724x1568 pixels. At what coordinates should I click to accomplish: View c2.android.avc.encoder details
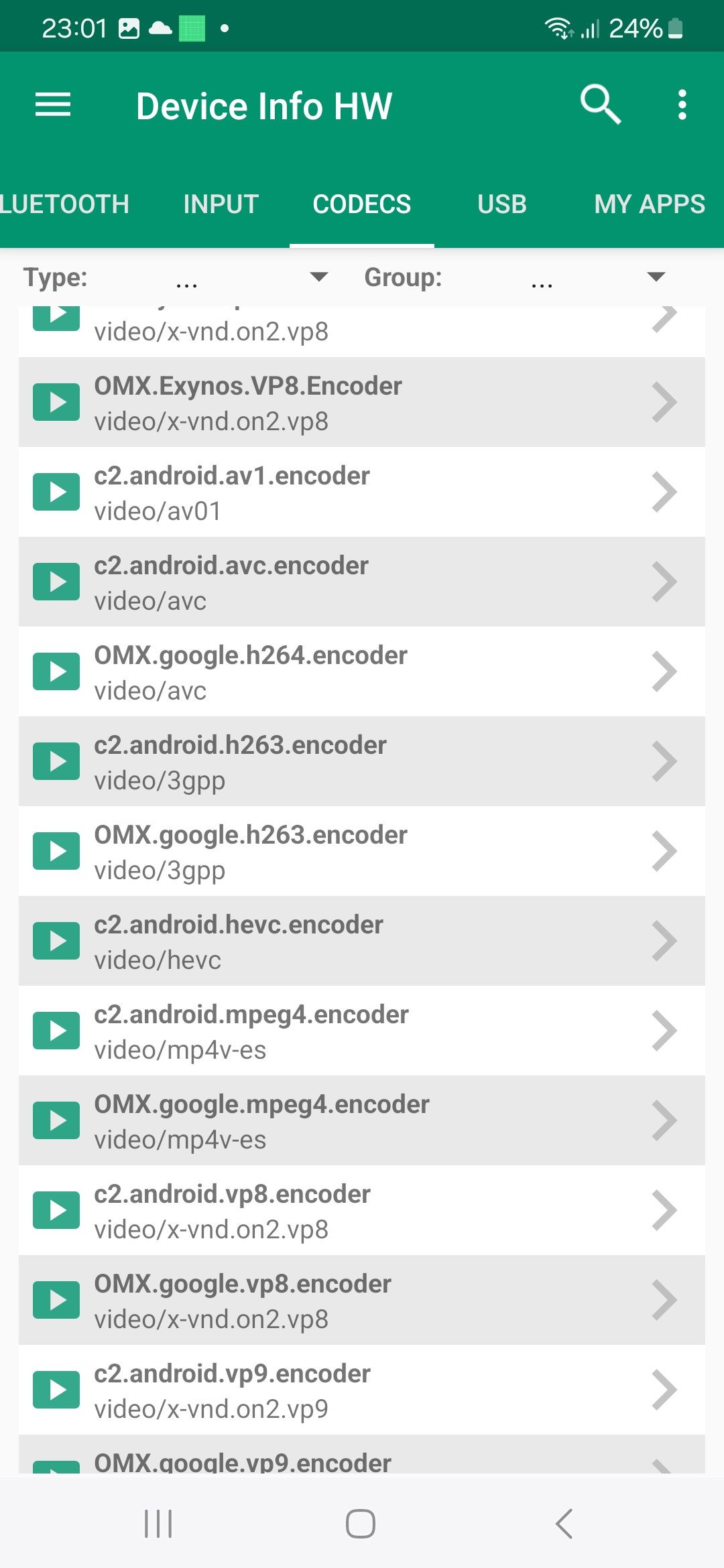coord(362,582)
